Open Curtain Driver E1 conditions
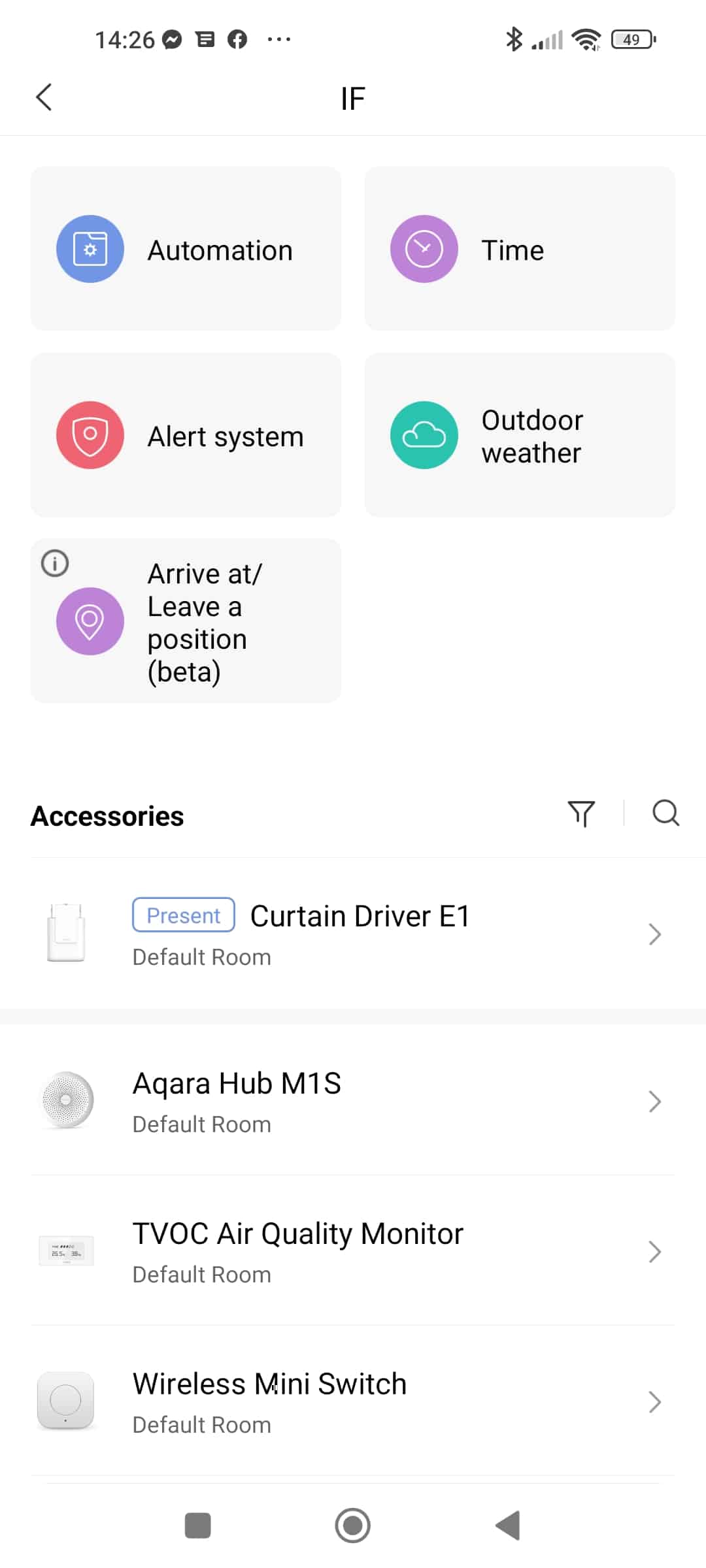 click(353, 934)
